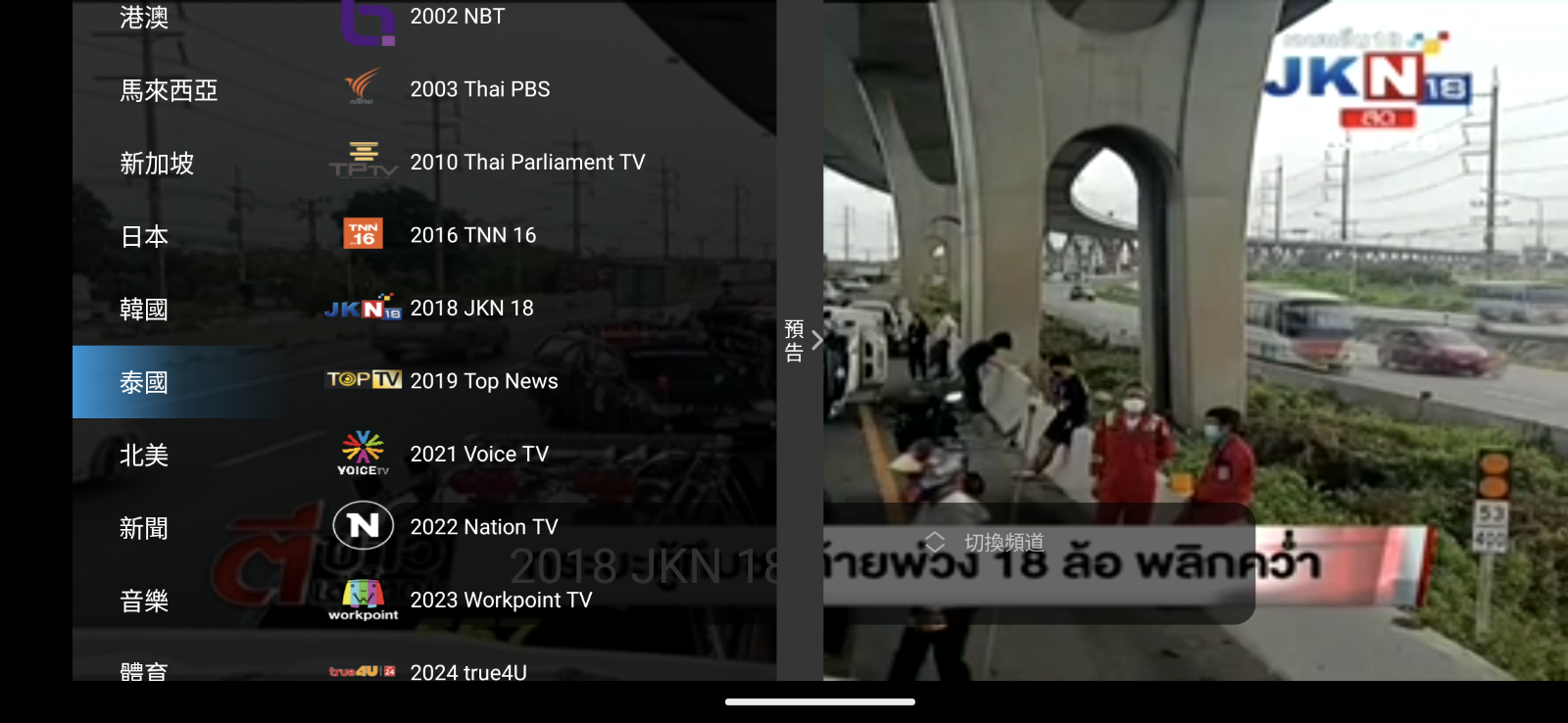Open the 北美 category
Image resolution: width=1568 pixels, height=723 pixels.
[145, 456]
